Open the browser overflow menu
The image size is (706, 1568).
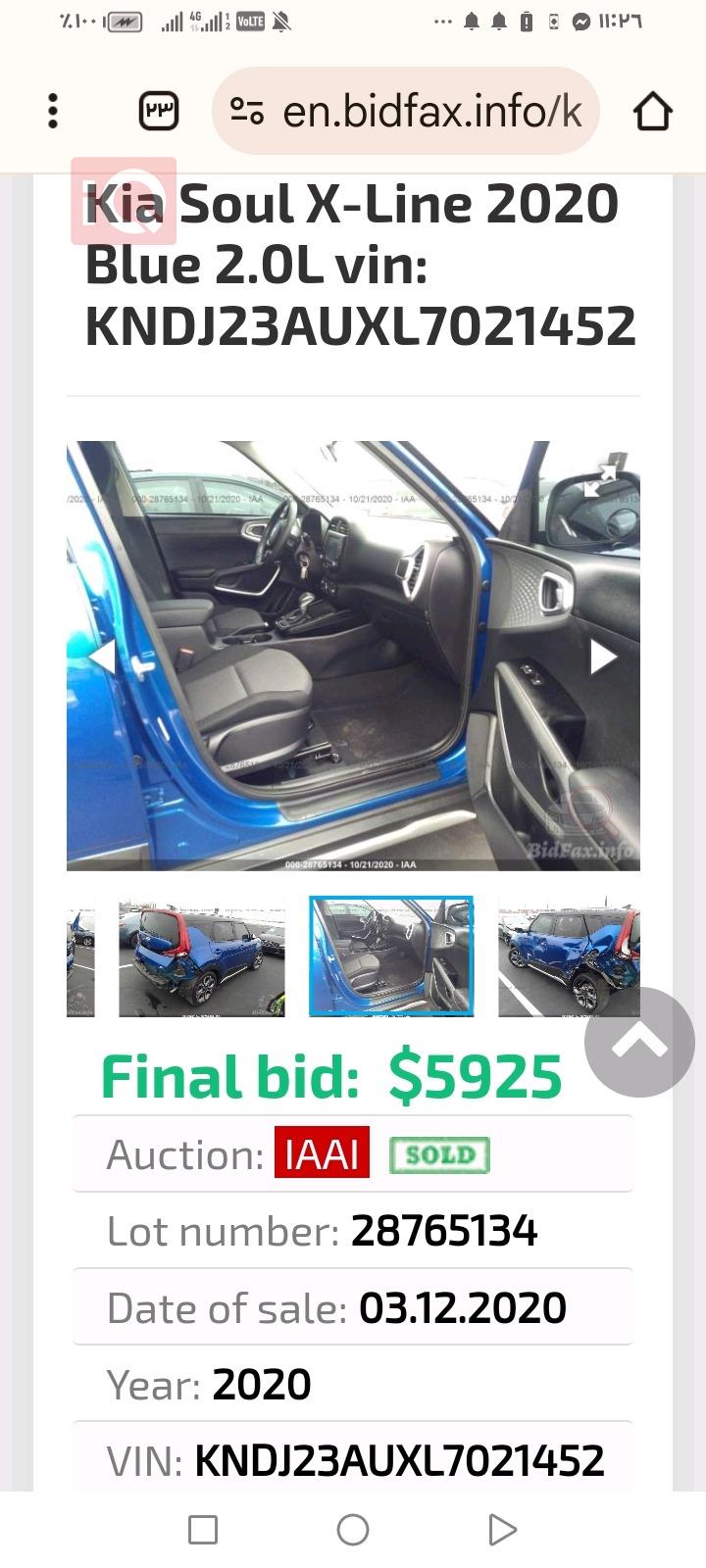pos(53,111)
